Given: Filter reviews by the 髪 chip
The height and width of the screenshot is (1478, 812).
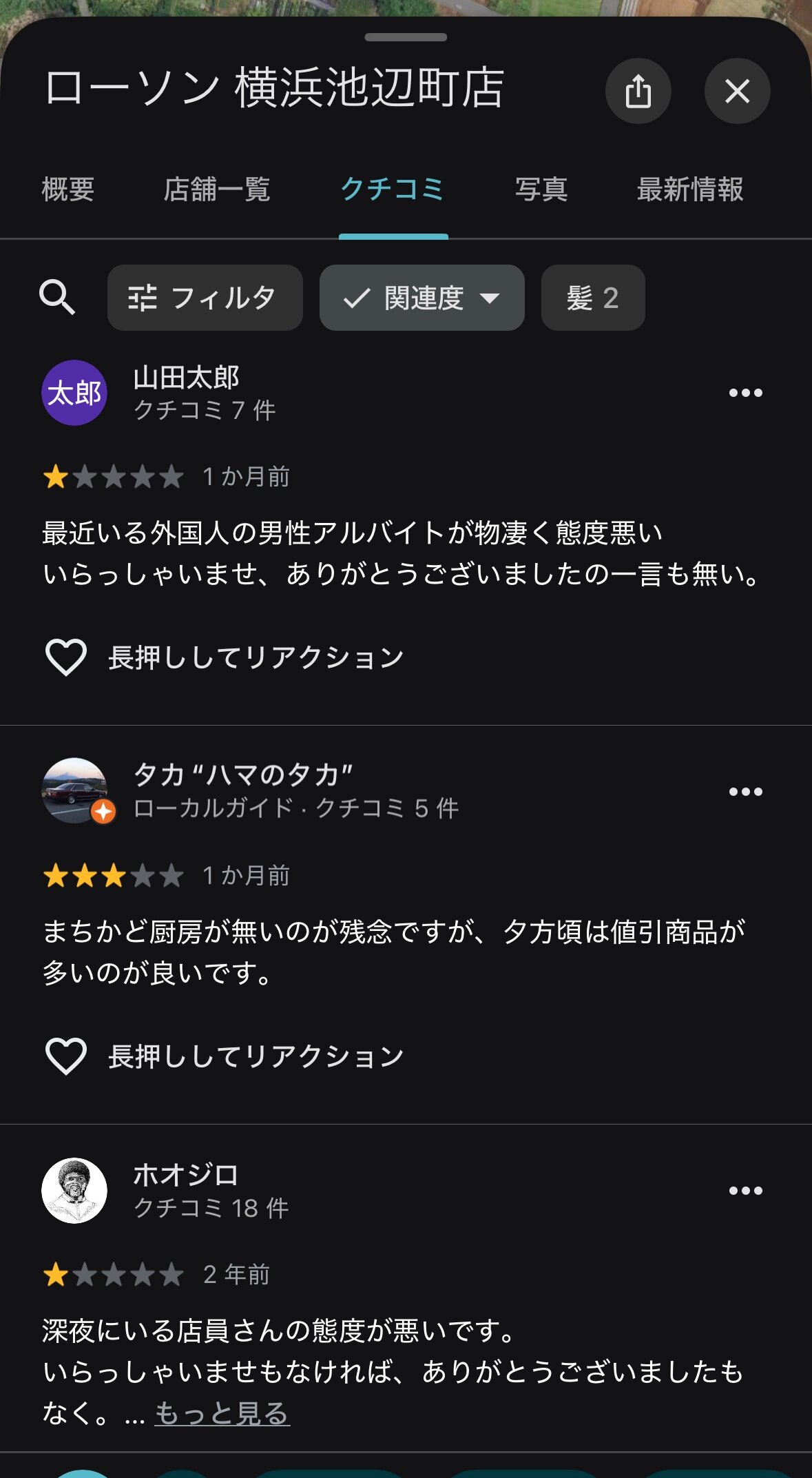Looking at the screenshot, I should (x=592, y=298).
